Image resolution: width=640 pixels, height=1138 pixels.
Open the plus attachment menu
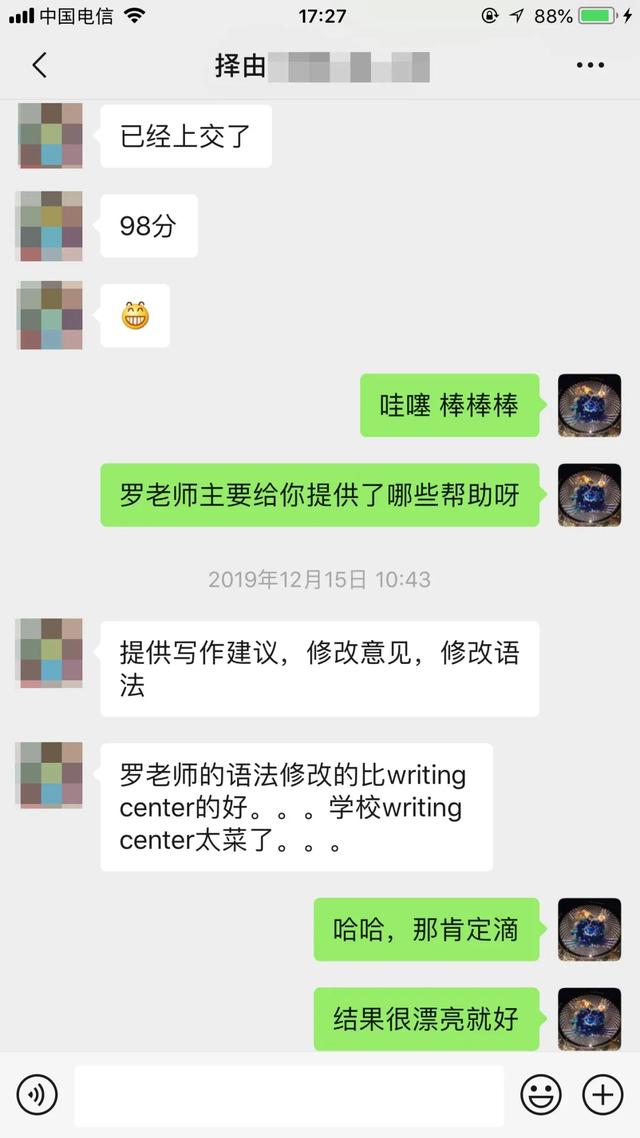coord(603,1094)
